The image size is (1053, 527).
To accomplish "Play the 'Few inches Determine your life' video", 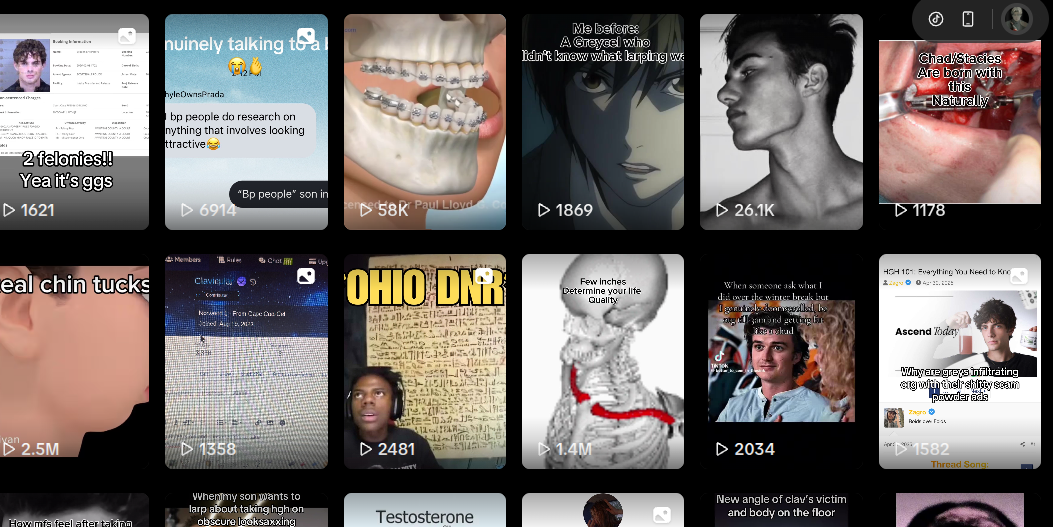I will pos(603,360).
